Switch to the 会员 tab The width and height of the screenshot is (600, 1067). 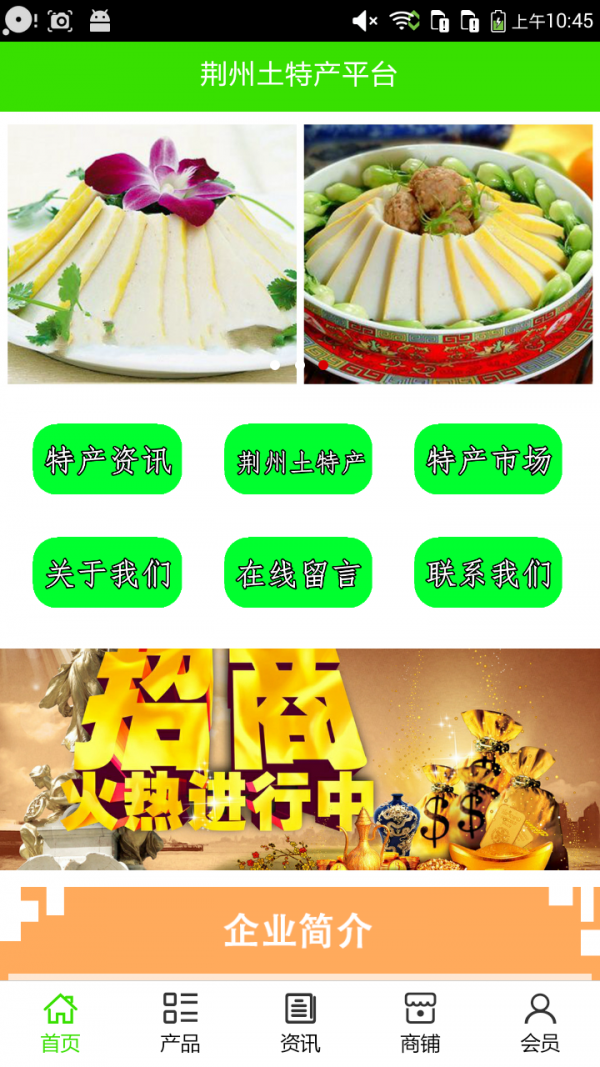pyautogui.click(x=540, y=1022)
